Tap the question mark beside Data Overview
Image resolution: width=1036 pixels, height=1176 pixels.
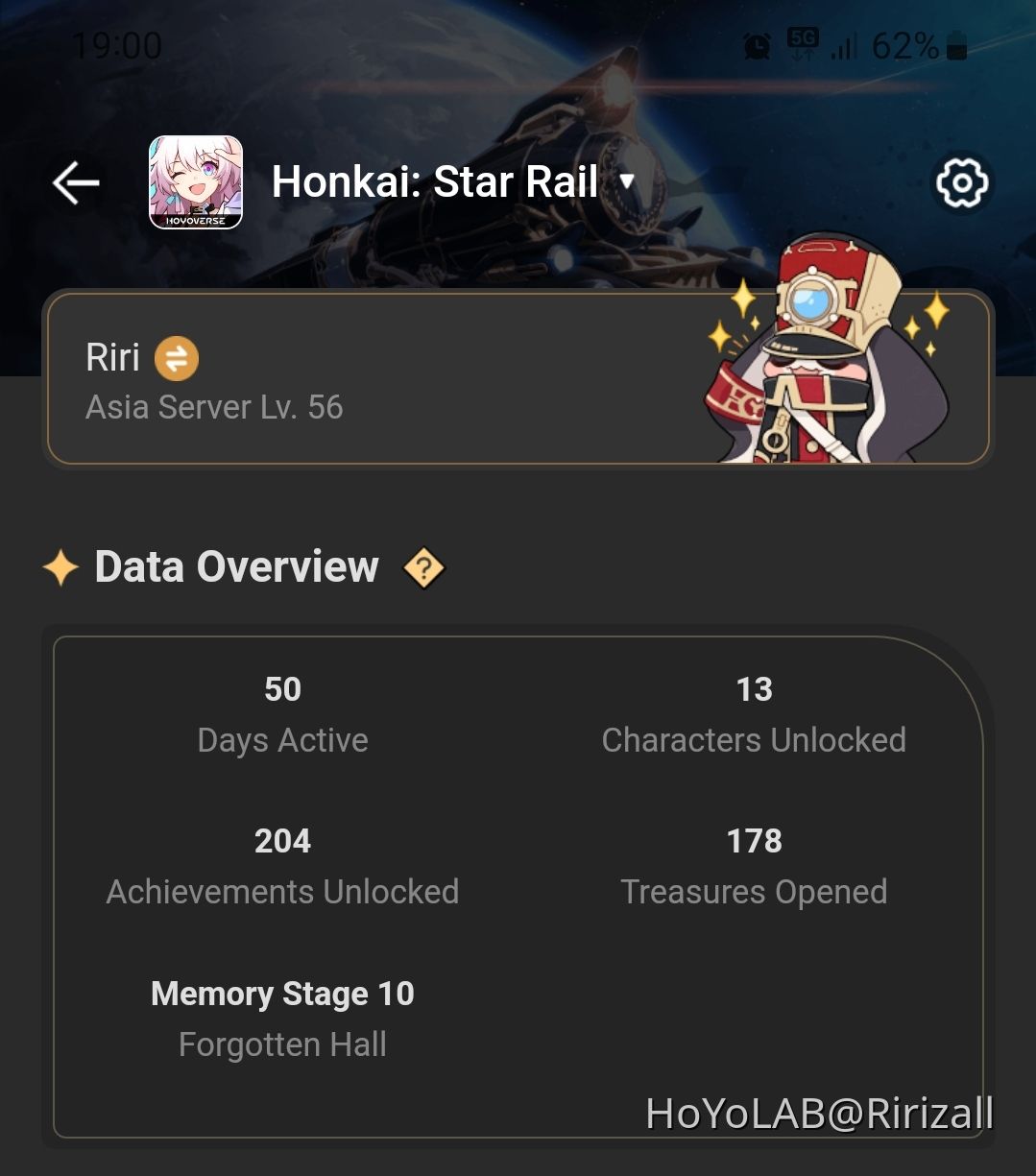[x=425, y=567]
